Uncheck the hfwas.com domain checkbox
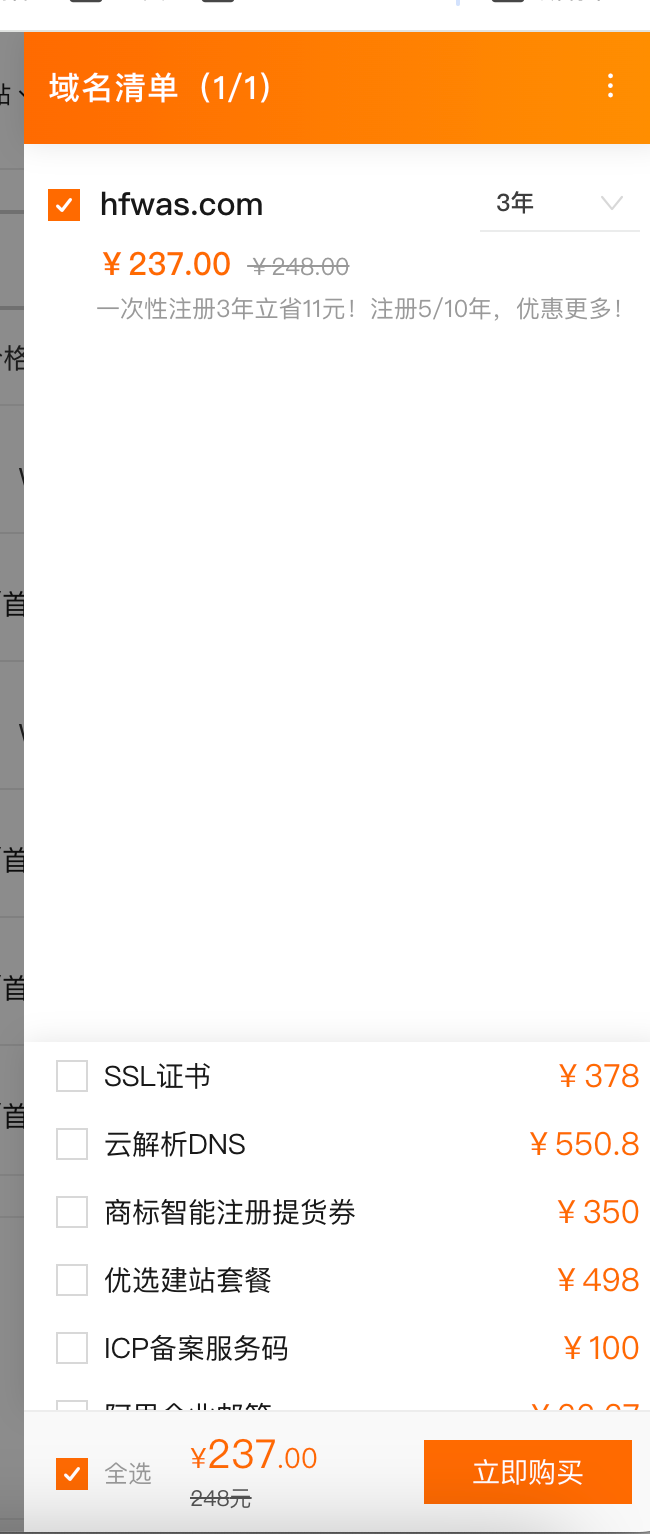The image size is (650, 1534). click(64, 205)
